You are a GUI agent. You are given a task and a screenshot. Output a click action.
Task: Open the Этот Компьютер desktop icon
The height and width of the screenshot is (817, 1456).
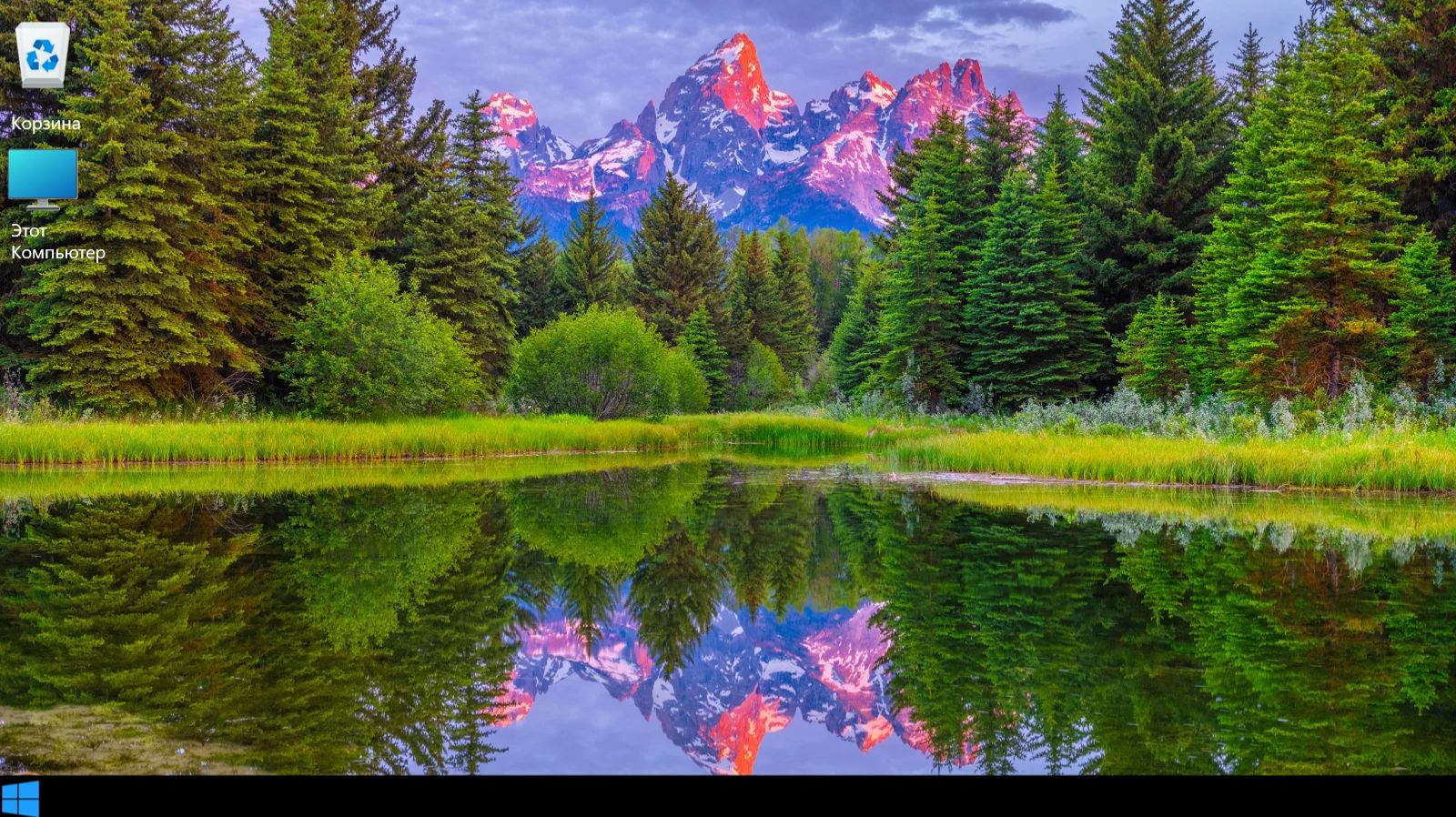43,178
